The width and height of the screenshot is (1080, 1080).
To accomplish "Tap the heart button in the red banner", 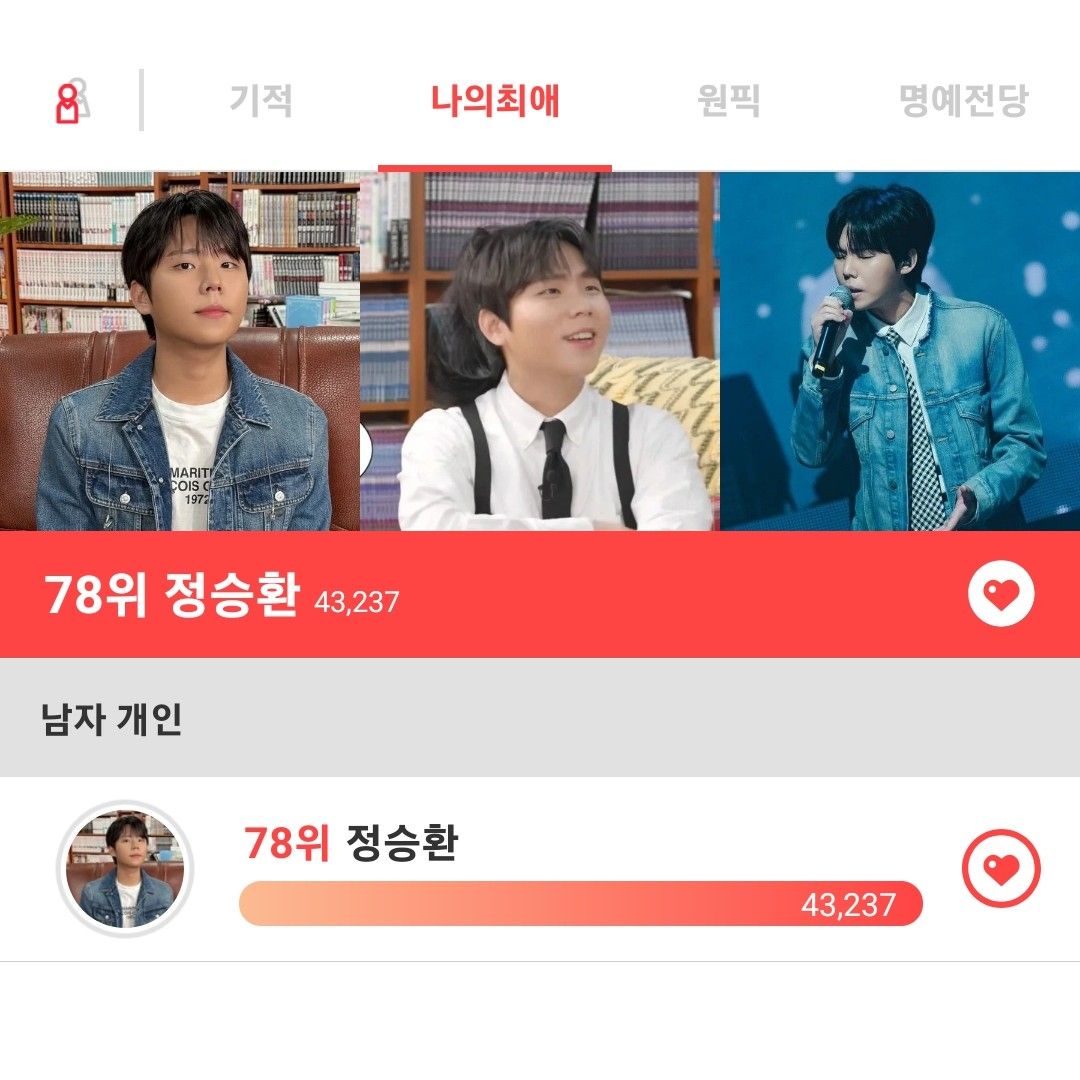I will [x=1001, y=595].
